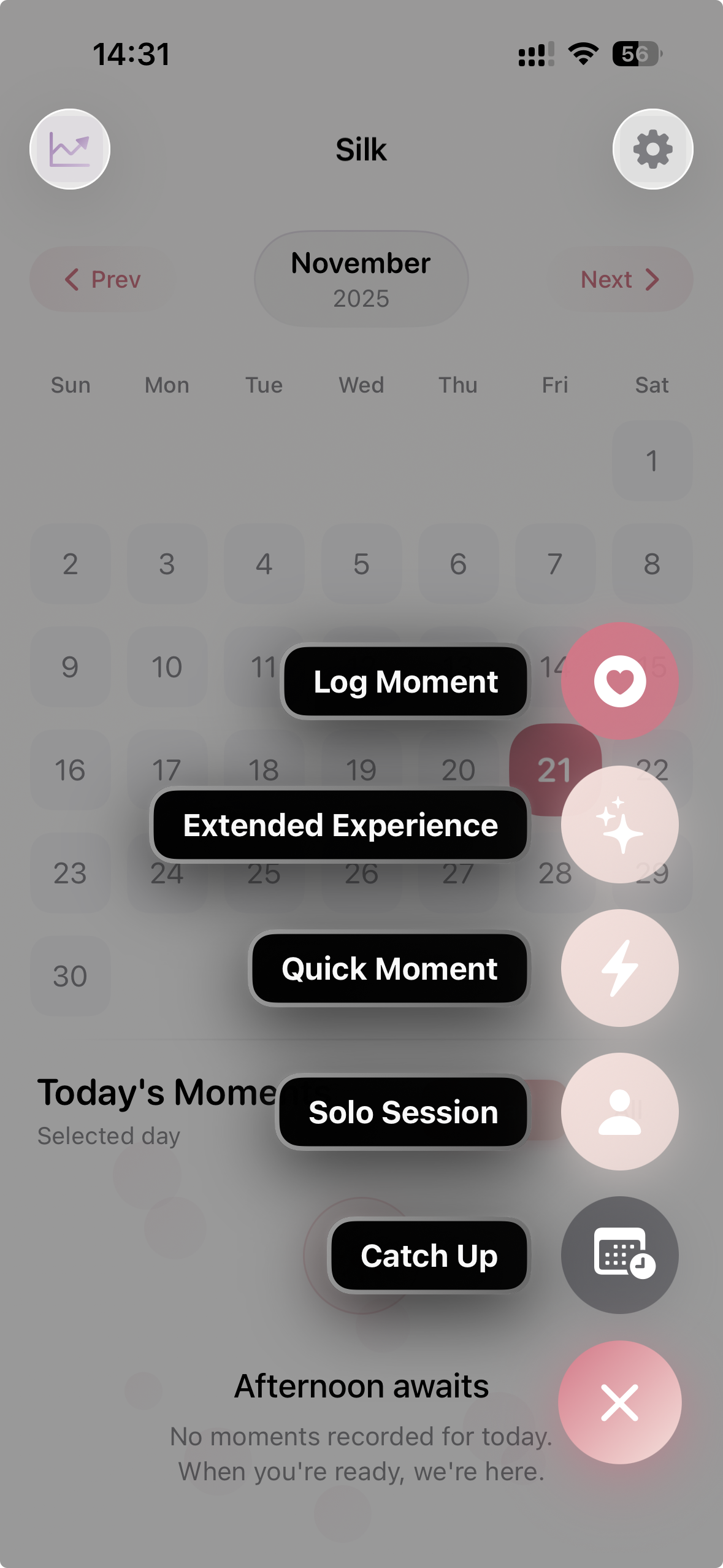Tap the sparkles Extended Experience icon
Image resolution: width=723 pixels, height=1568 pixels.
pos(619,825)
